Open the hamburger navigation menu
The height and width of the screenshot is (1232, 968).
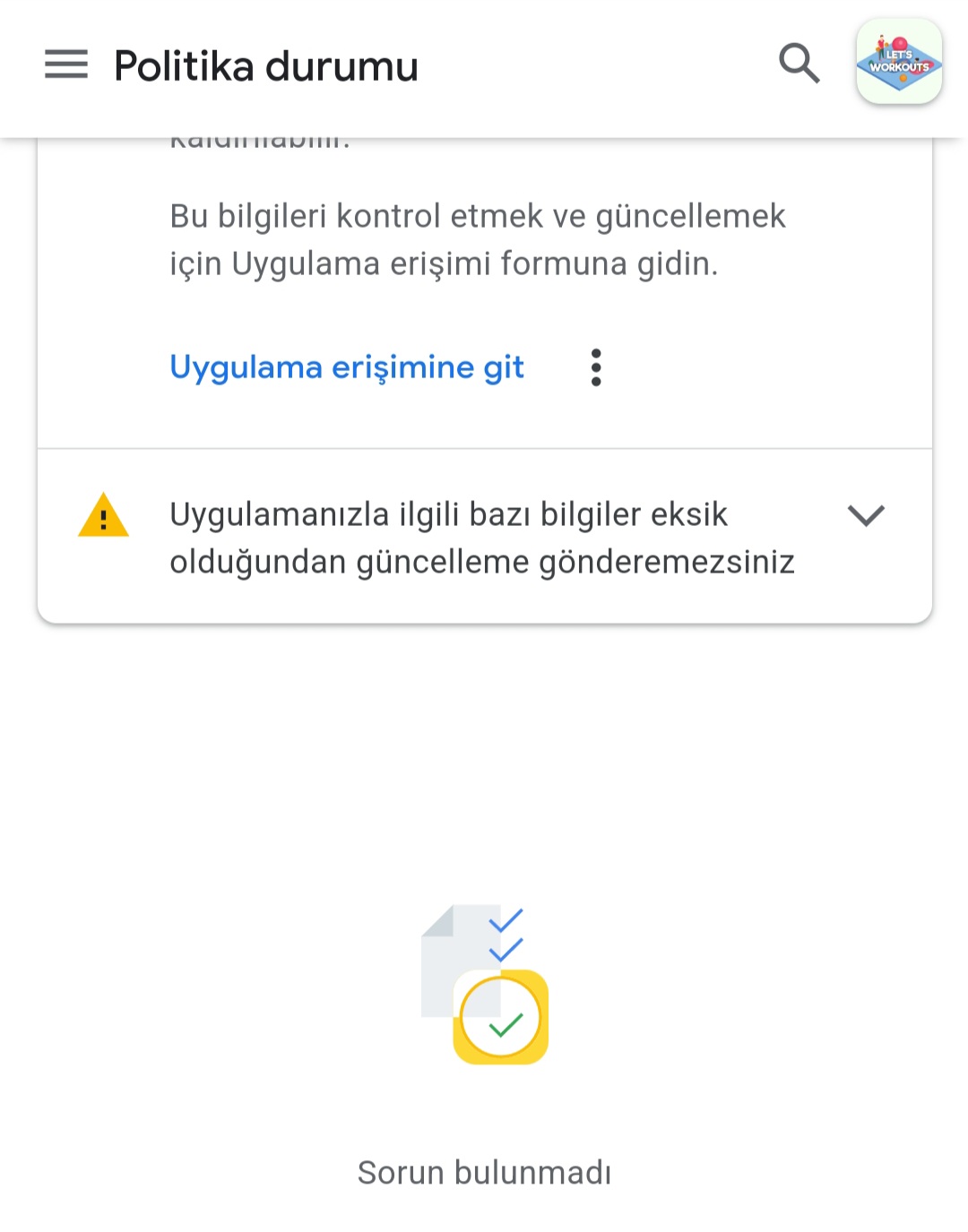point(66,65)
